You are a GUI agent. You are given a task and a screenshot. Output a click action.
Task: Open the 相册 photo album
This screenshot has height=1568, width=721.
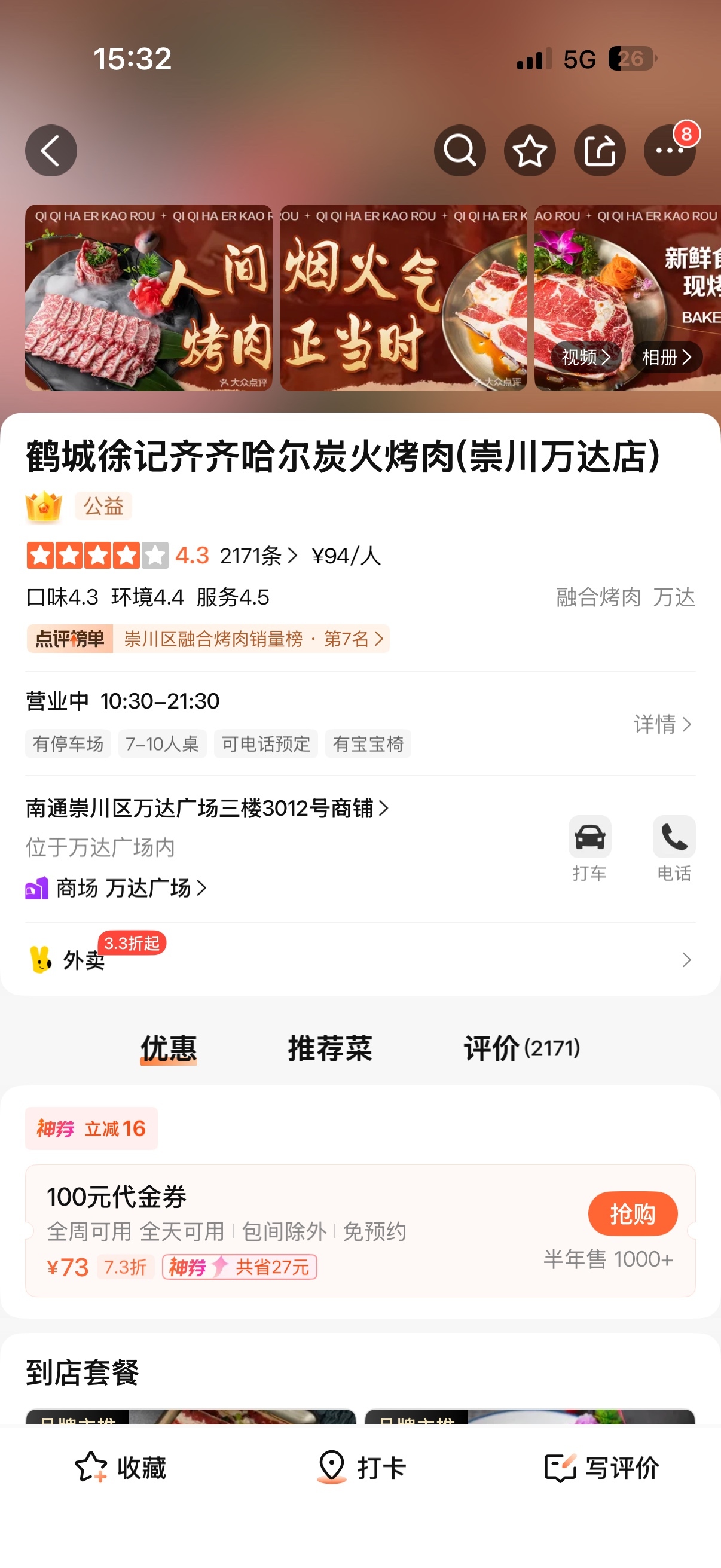[x=667, y=357]
